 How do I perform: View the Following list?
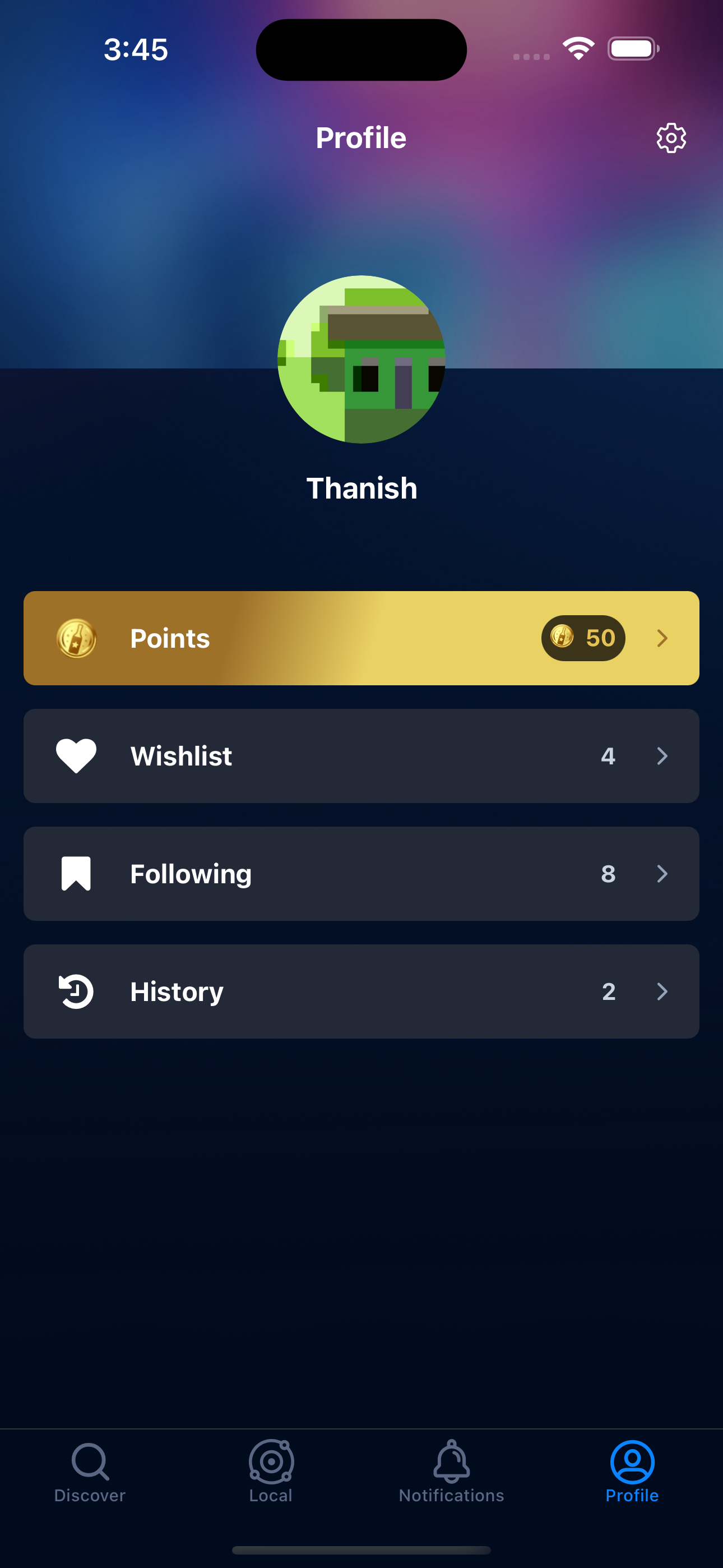tap(361, 874)
